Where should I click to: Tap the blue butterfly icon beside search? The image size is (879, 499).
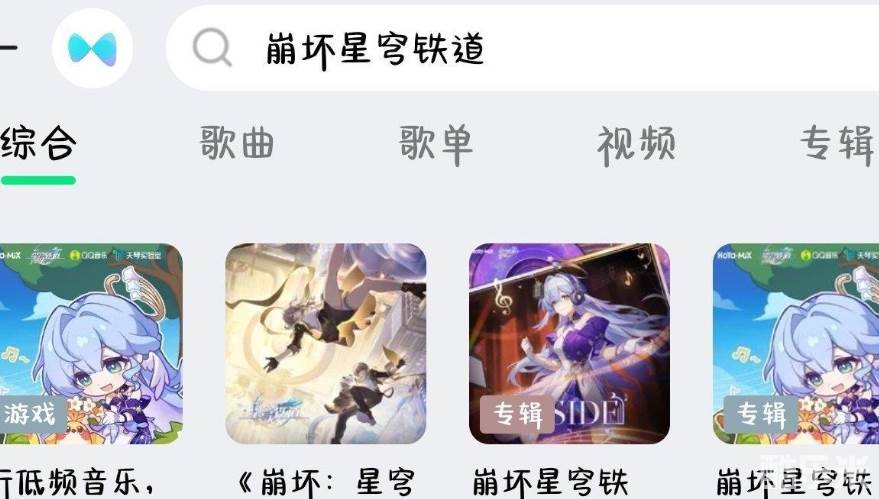pyautogui.click(x=92, y=47)
